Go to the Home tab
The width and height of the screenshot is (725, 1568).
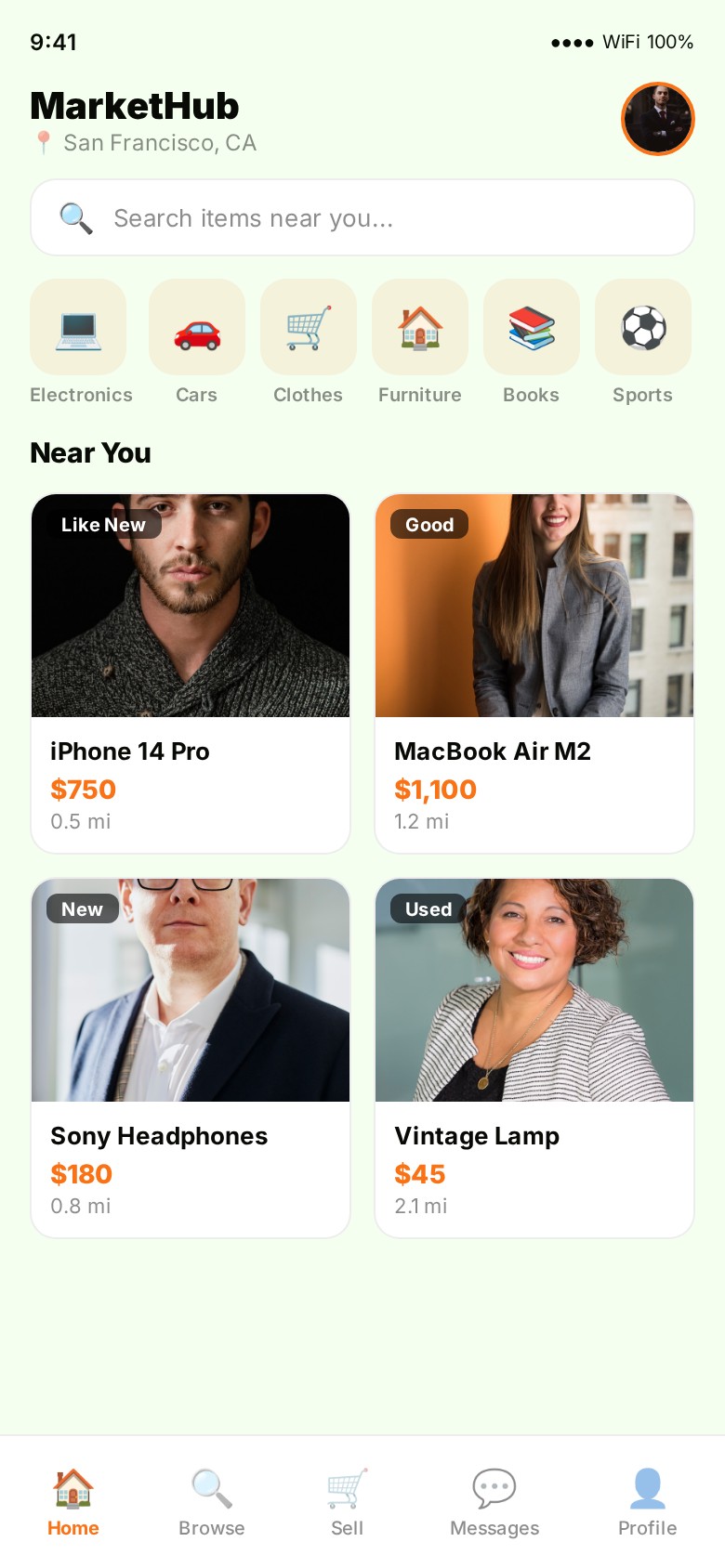(73, 1502)
